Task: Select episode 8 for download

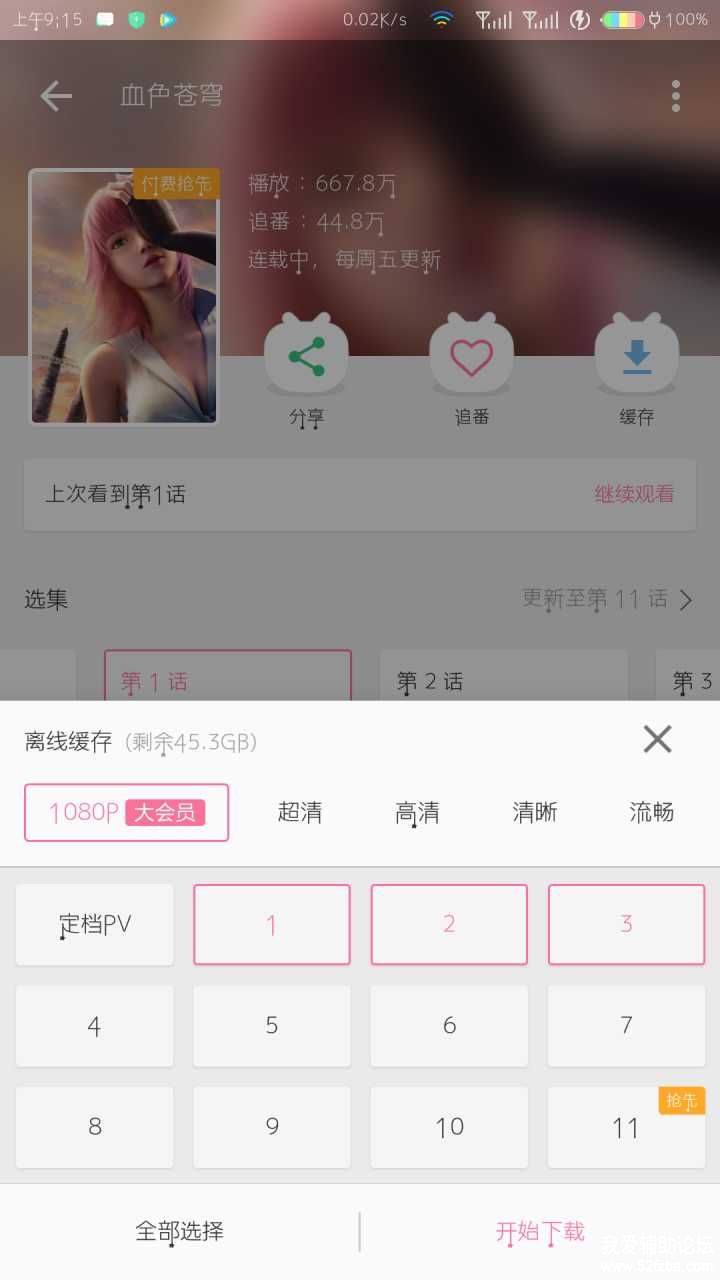Action: coord(95,1127)
